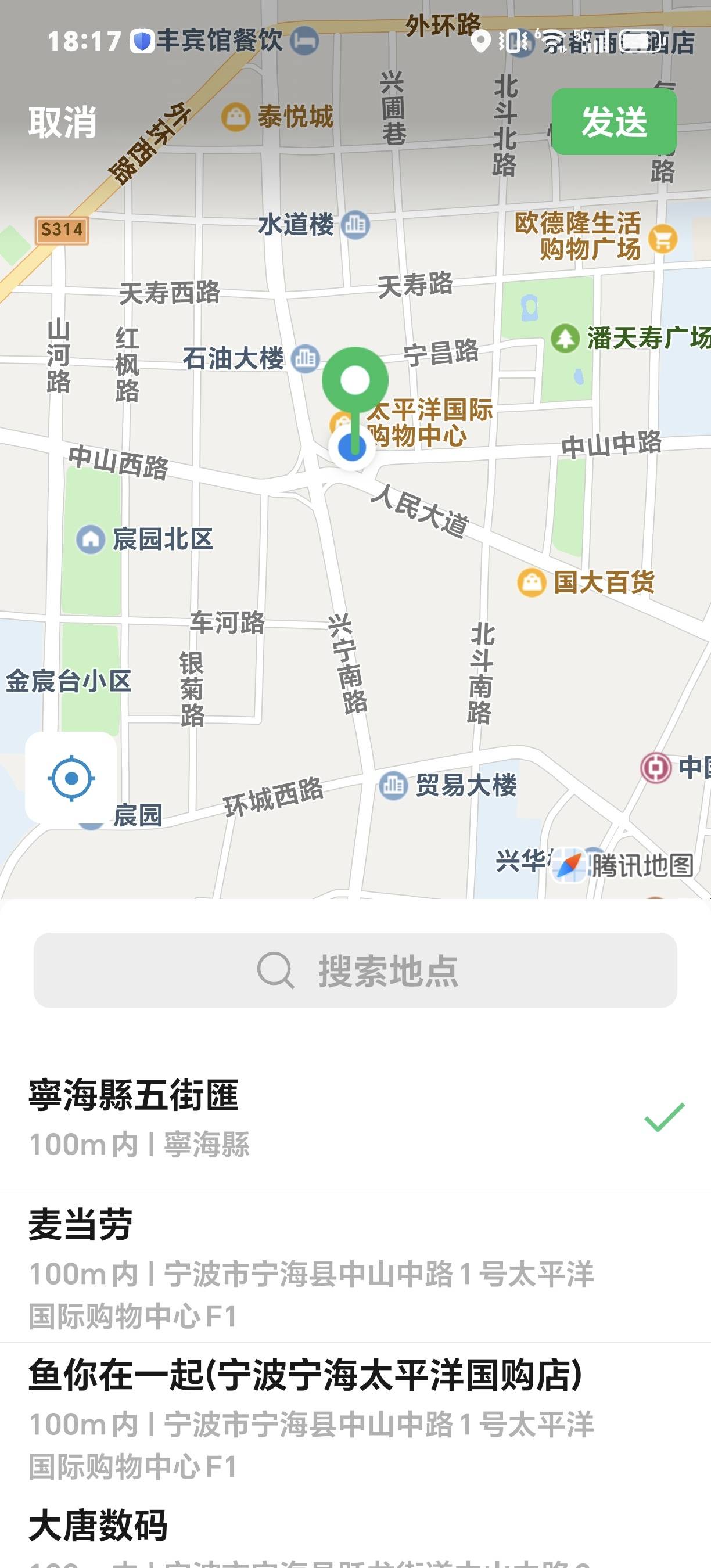Image resolution: width=711 pixels, height=1568 pixels.
Task: Tap 取消 to cancel location sharing
Action: point(63,122)
